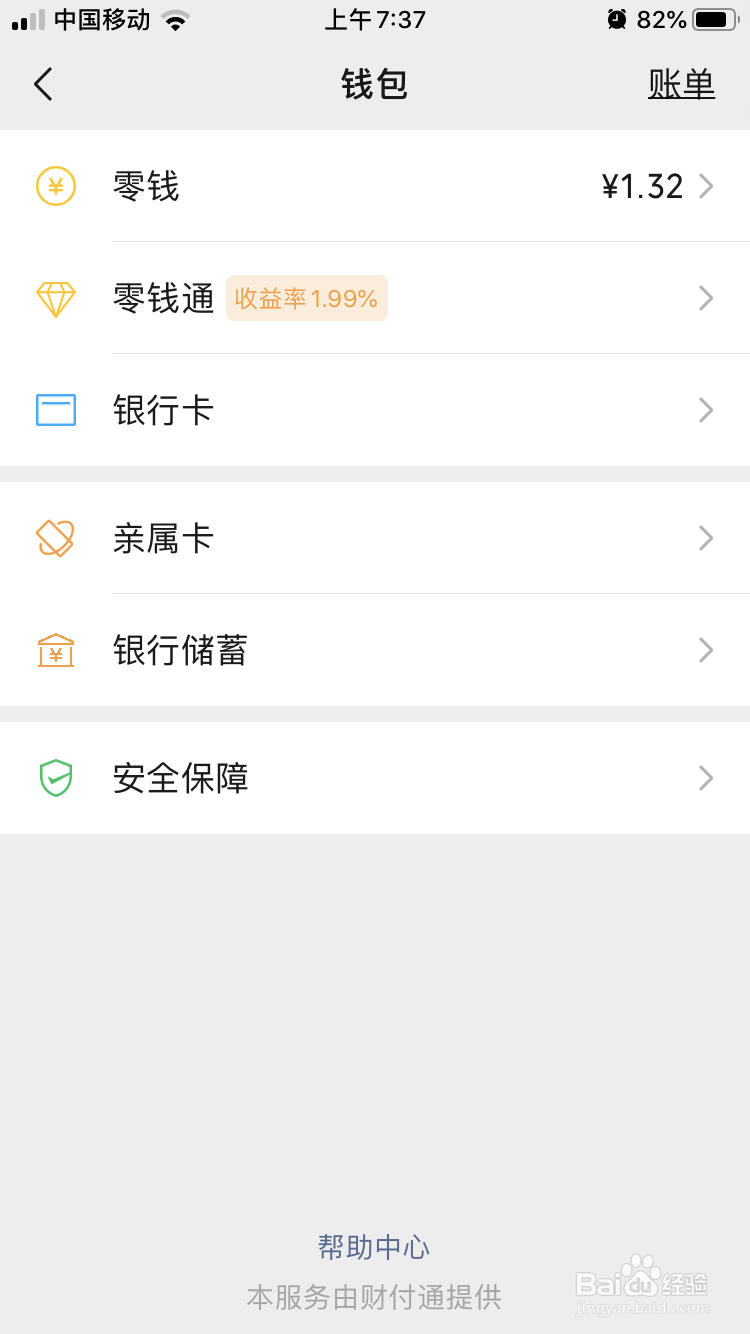Open 零钱 balance details

[375, 186]
